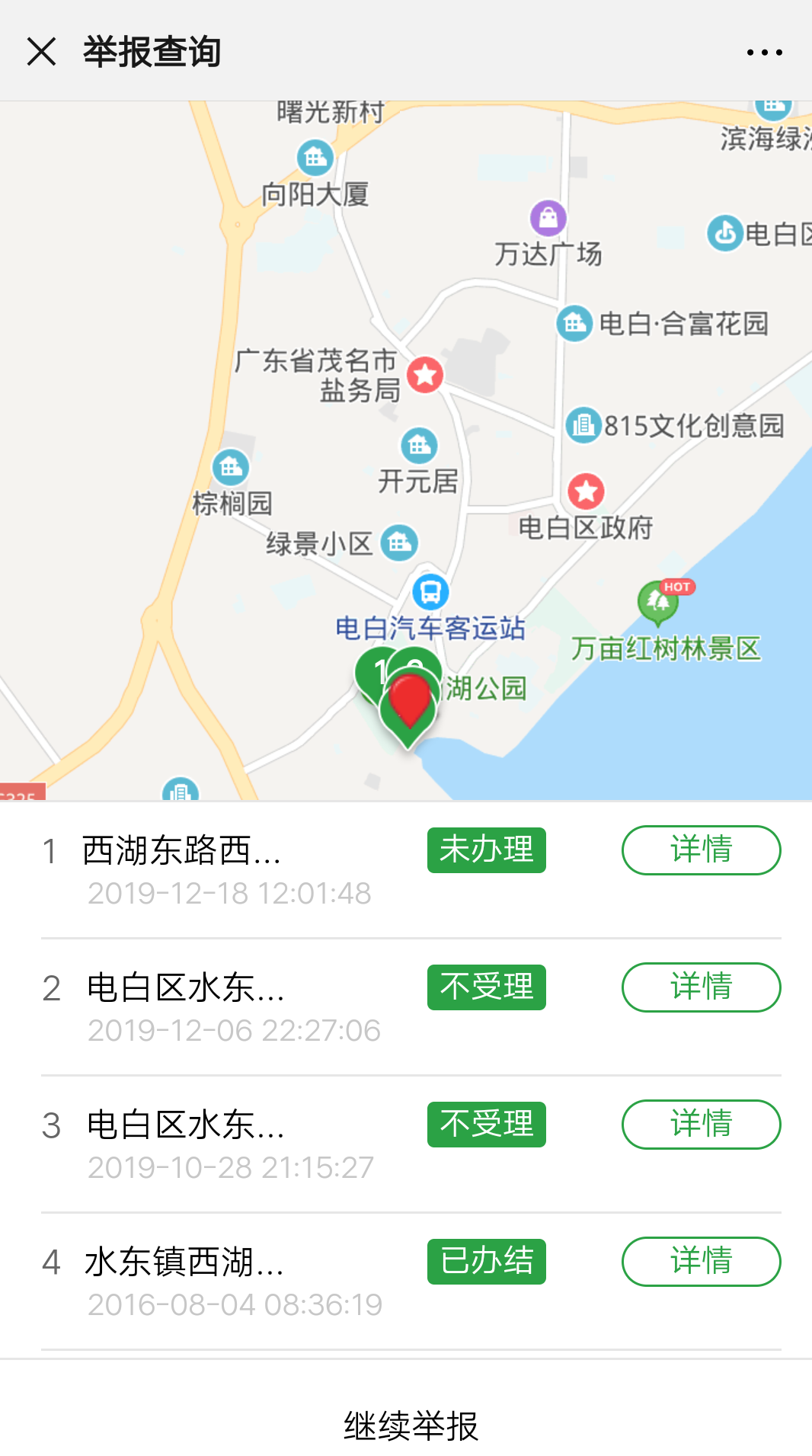Select the red location pin on map
The width and height of the screenshot is (812, 1456).
click(410, 699)
